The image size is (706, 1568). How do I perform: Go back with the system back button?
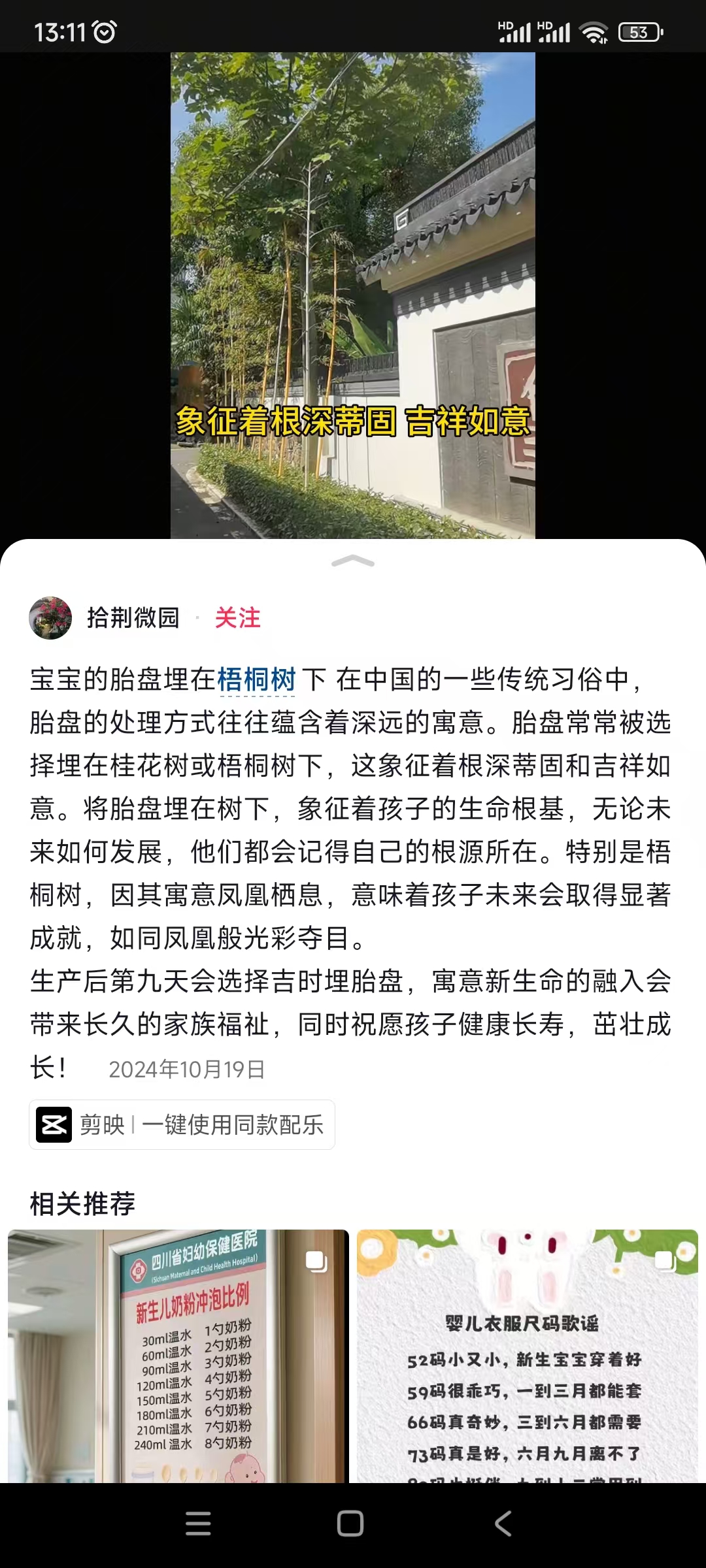503,1524
